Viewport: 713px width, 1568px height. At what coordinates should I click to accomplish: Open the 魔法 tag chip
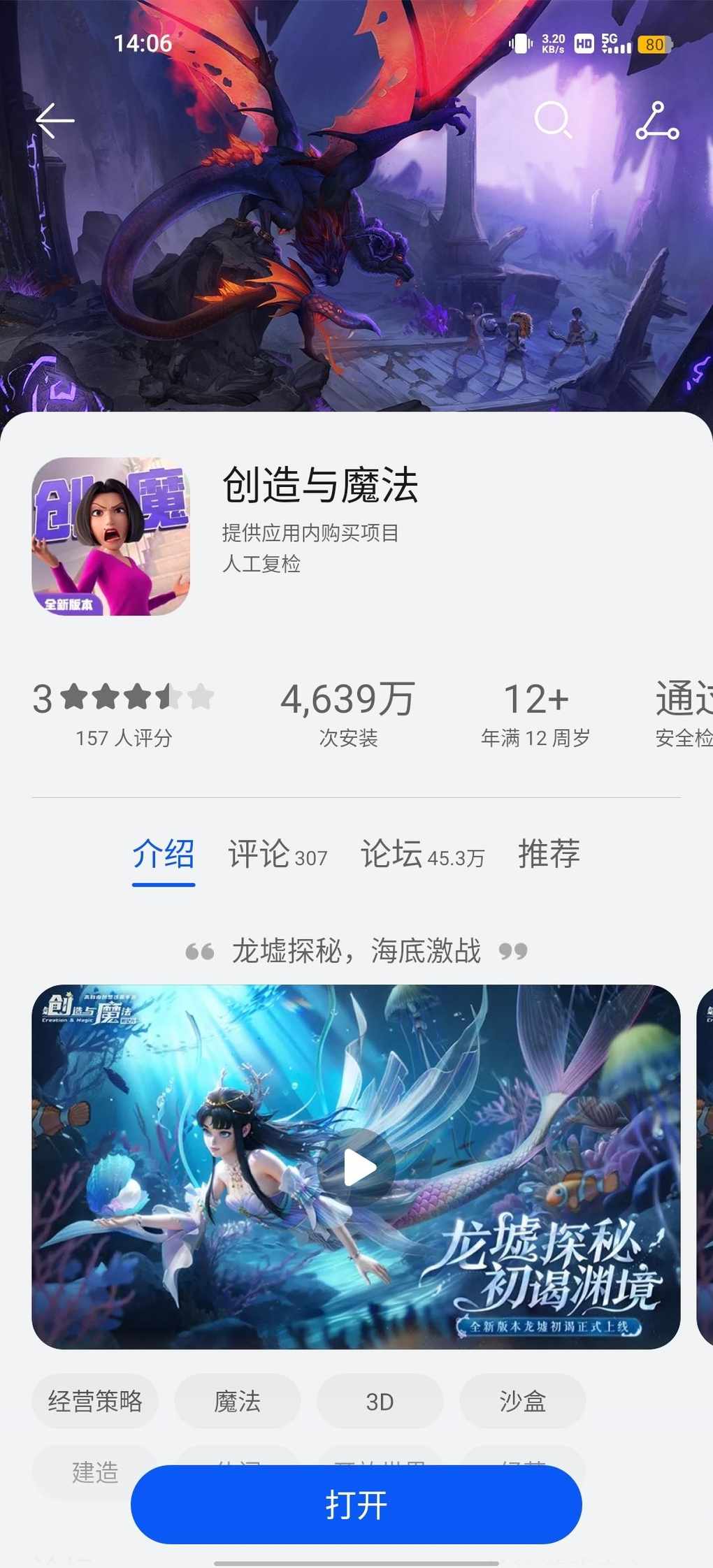click(x=238, y=1401)
